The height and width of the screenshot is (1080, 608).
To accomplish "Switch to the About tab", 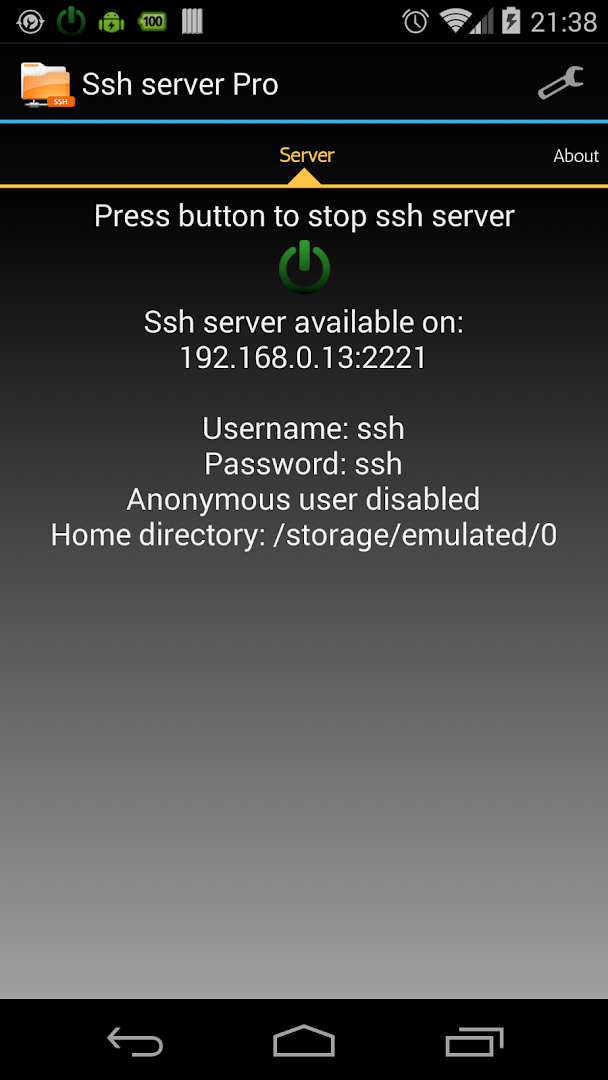I will [x=576, y=156].
